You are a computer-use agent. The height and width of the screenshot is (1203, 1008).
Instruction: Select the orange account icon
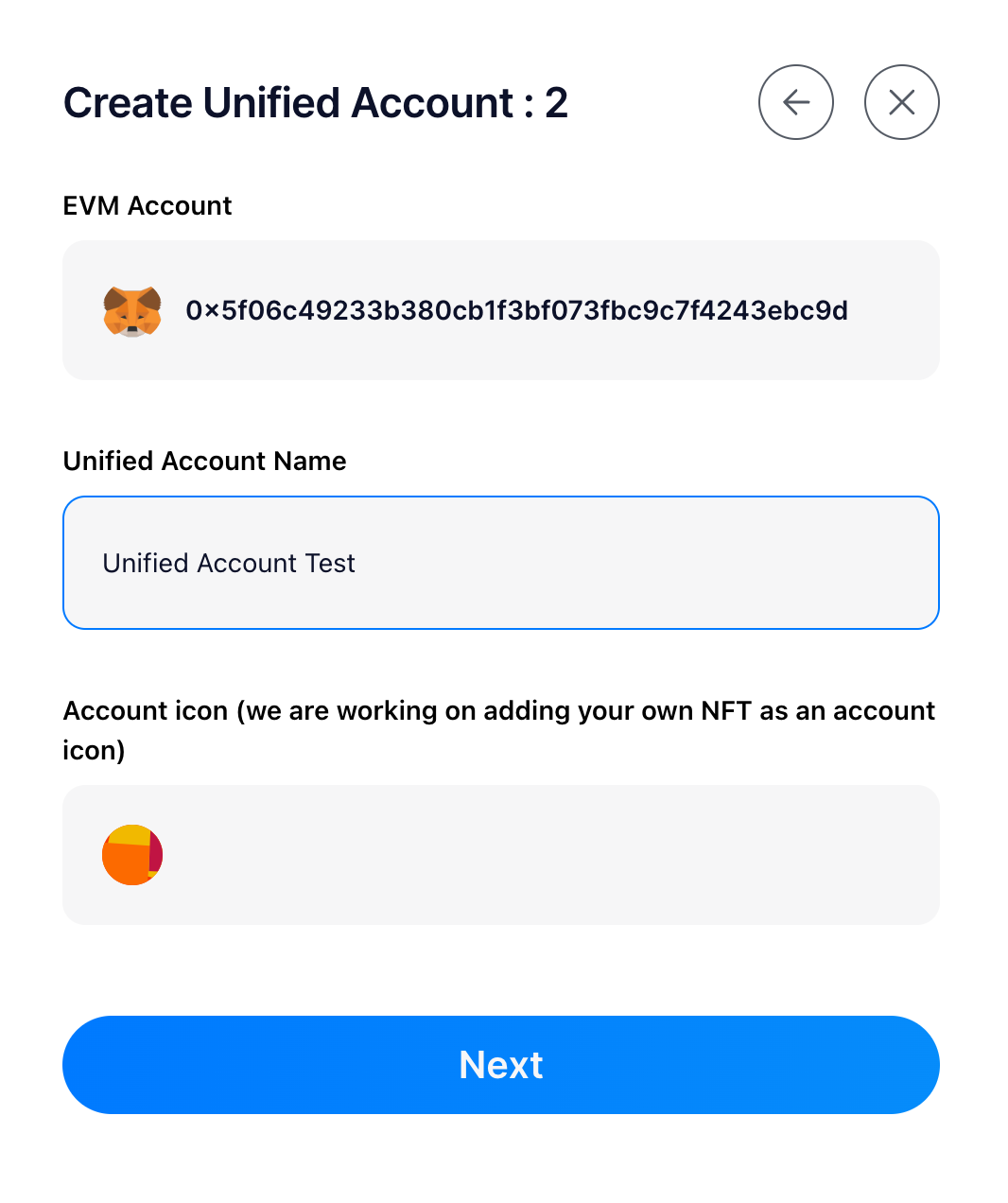point(132,854)
